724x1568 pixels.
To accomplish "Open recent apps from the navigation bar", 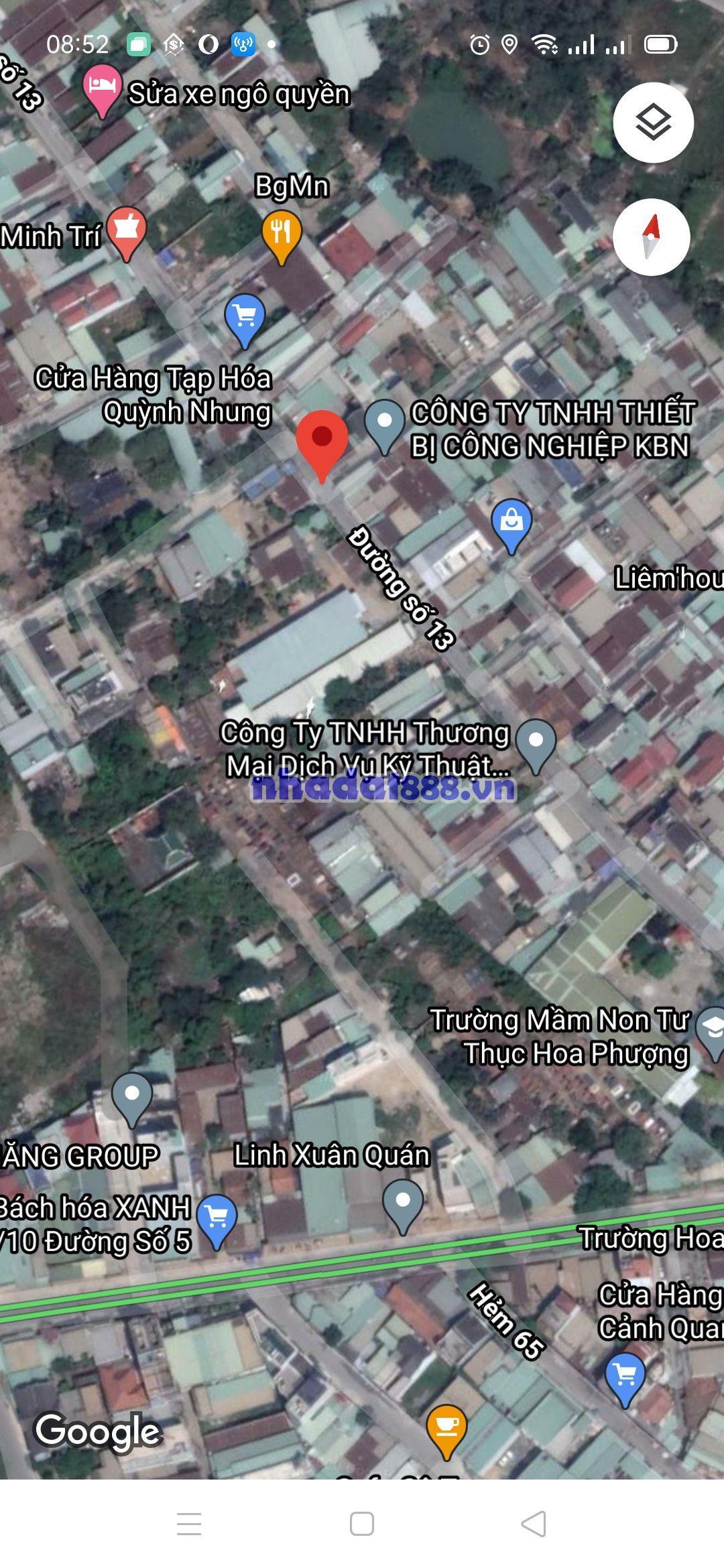I will [x=189, y=1524].
